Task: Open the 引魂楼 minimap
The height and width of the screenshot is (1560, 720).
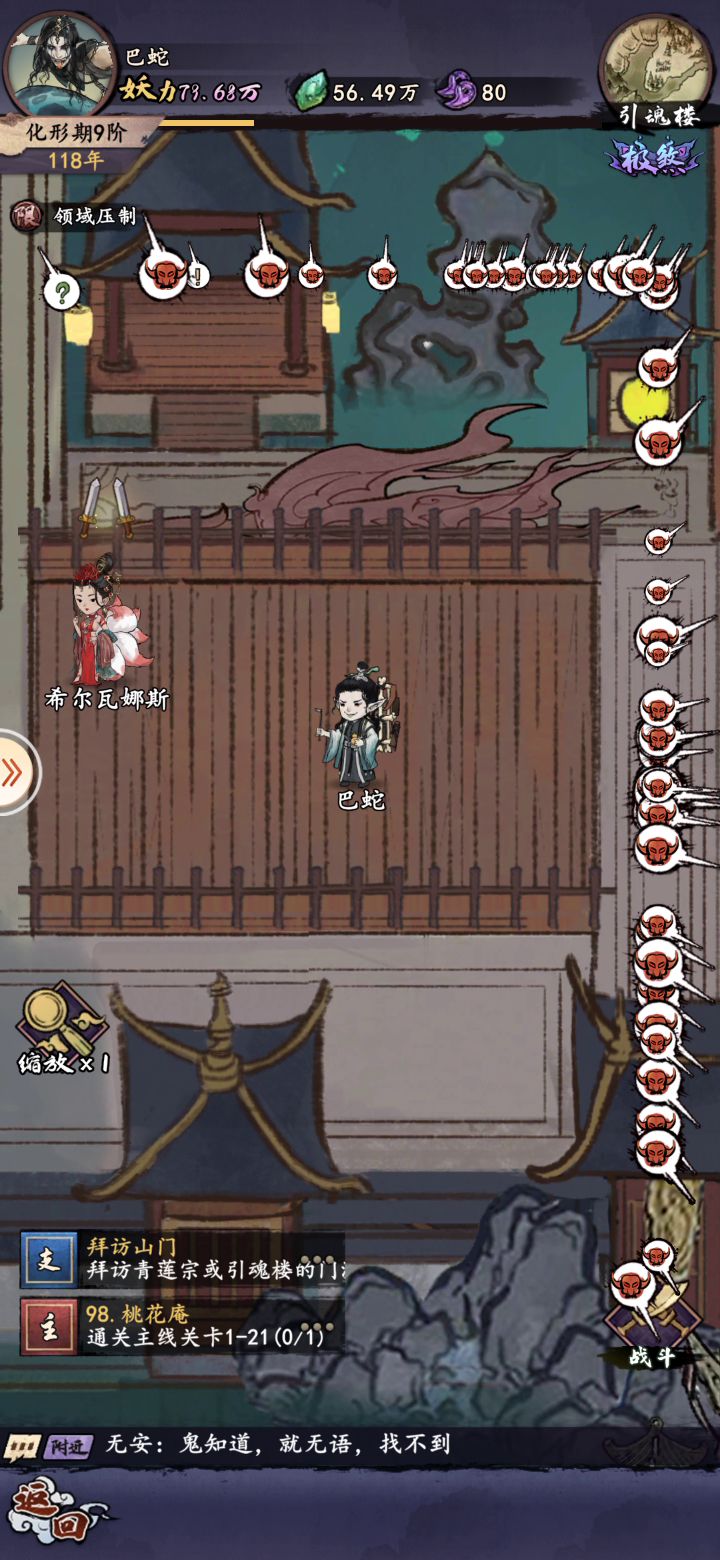Action: coord(656,64)
